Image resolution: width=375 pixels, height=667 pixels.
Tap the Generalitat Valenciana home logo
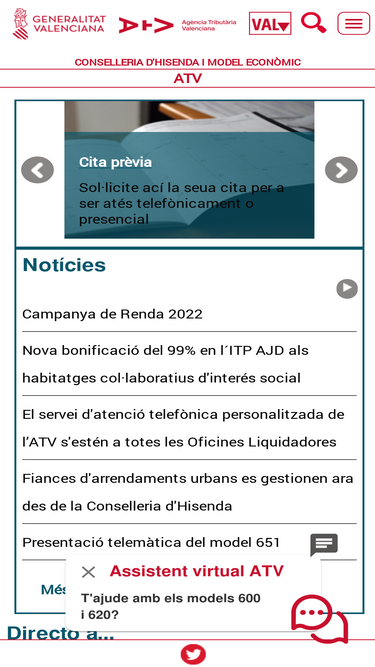[59, 24]
